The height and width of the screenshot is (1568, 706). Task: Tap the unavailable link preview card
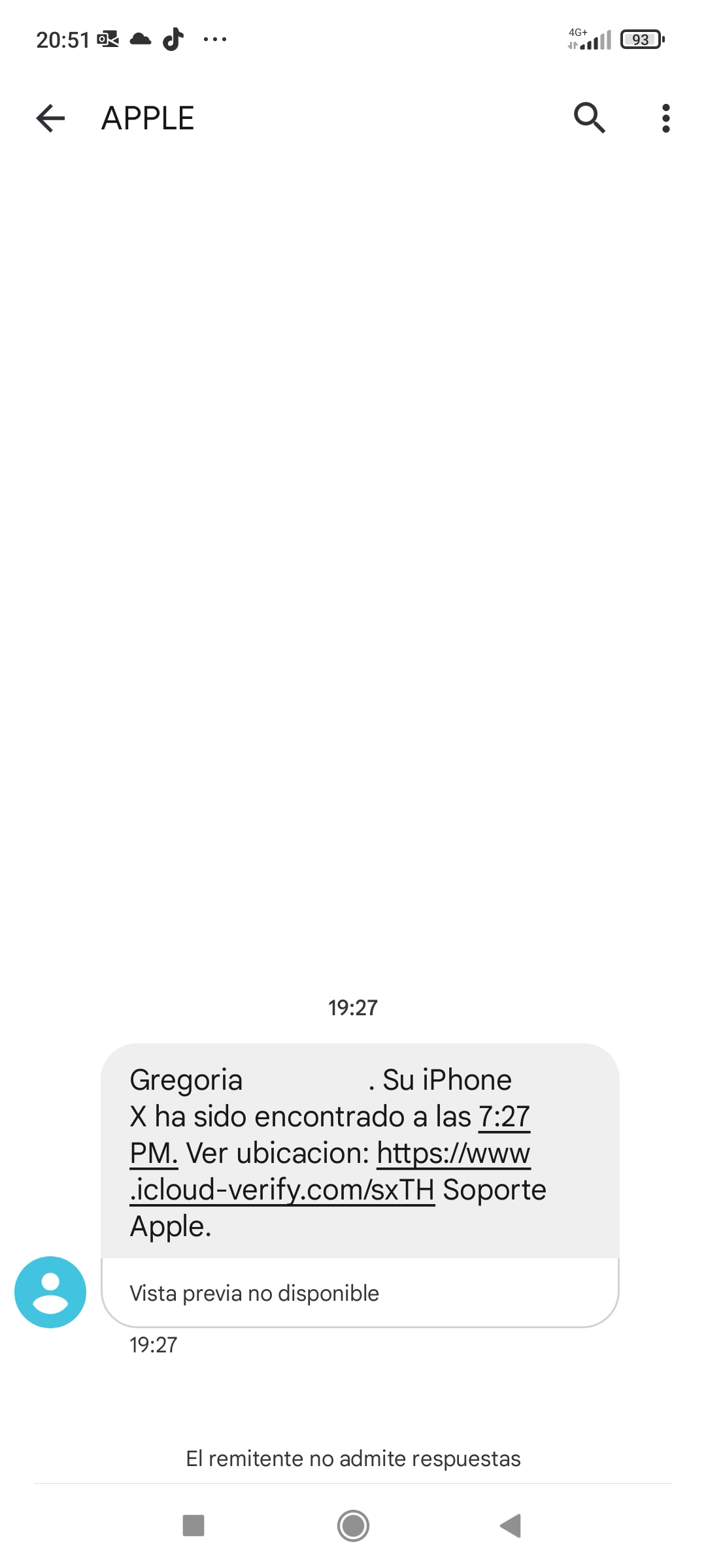tap(360, 1293)
